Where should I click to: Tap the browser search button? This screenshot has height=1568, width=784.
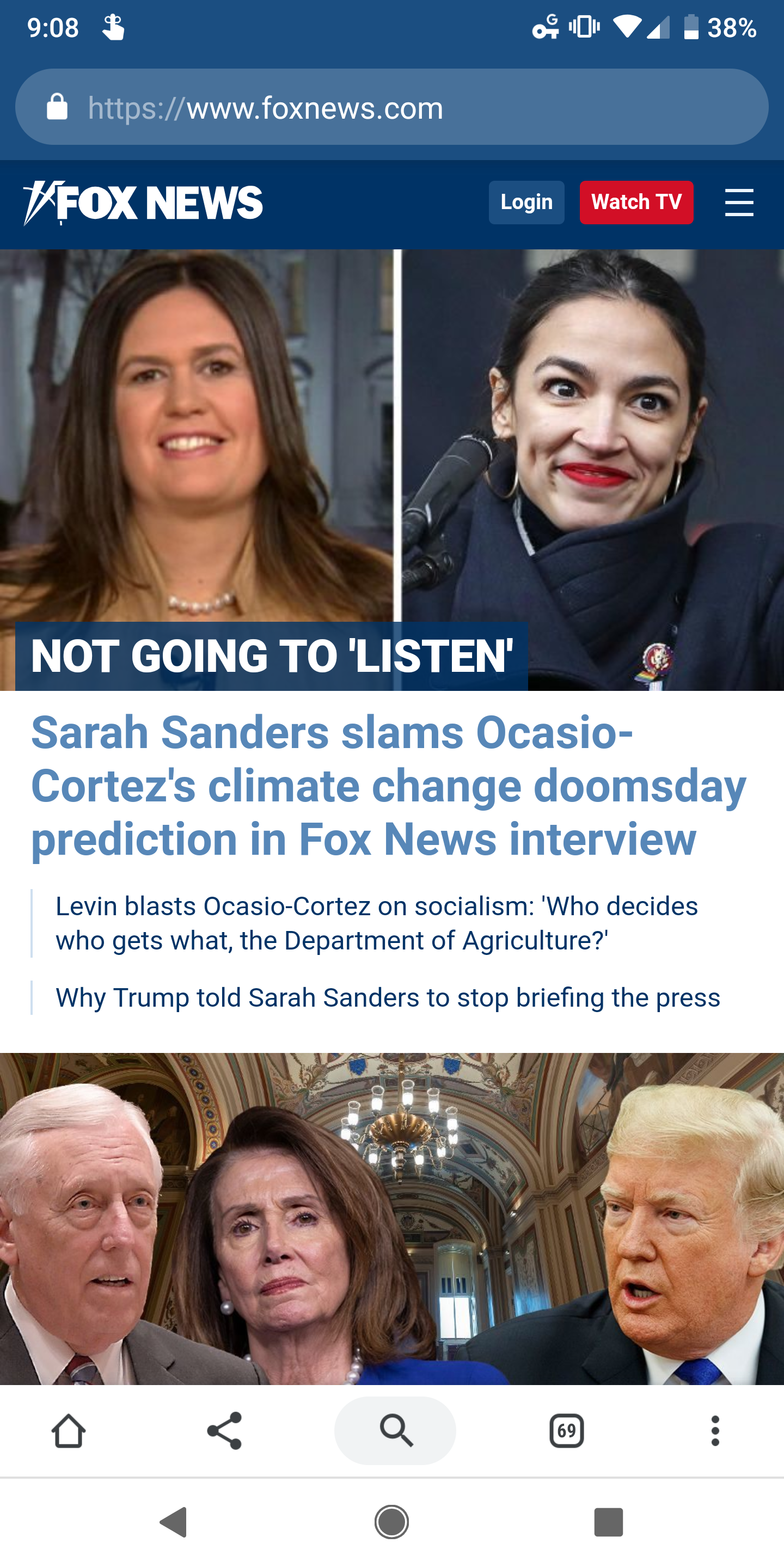click(395, 1431)
